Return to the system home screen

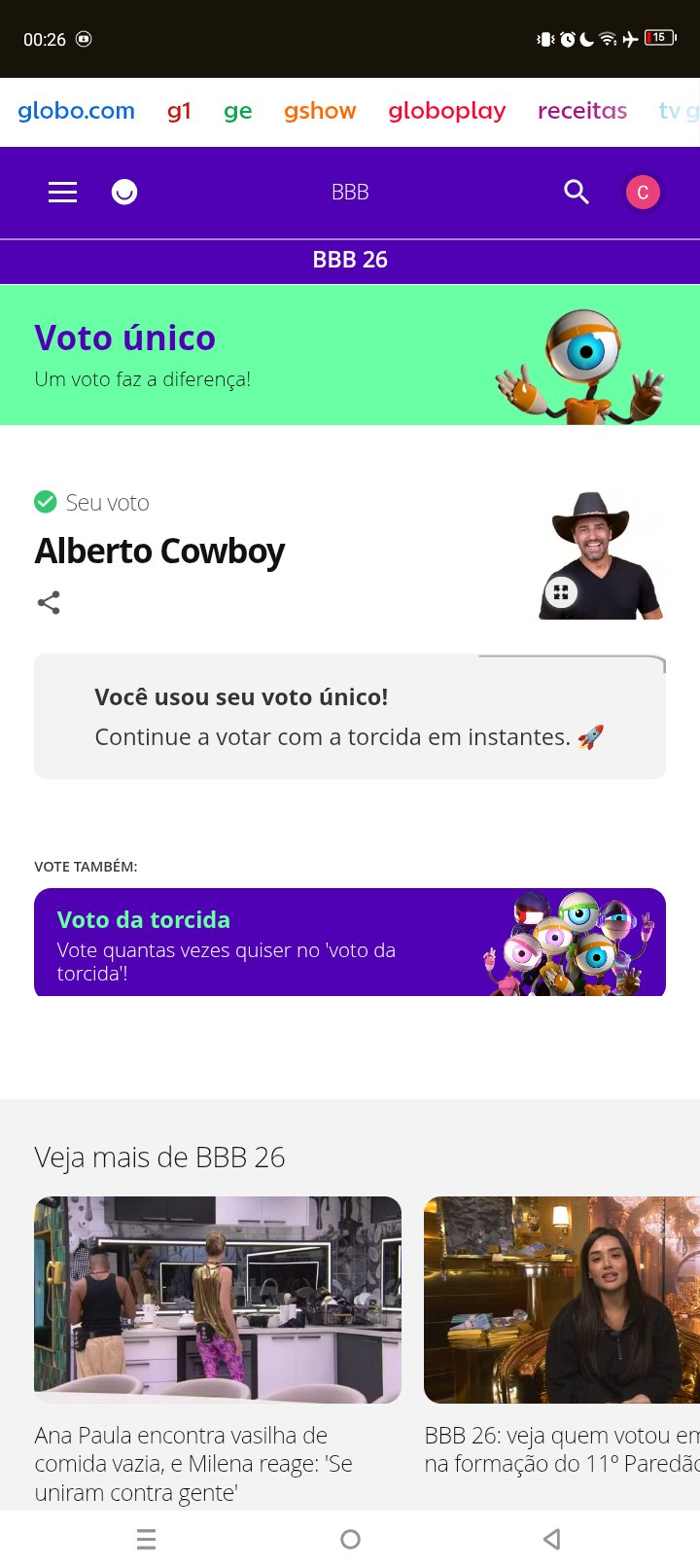click(x=350, y=1539)
